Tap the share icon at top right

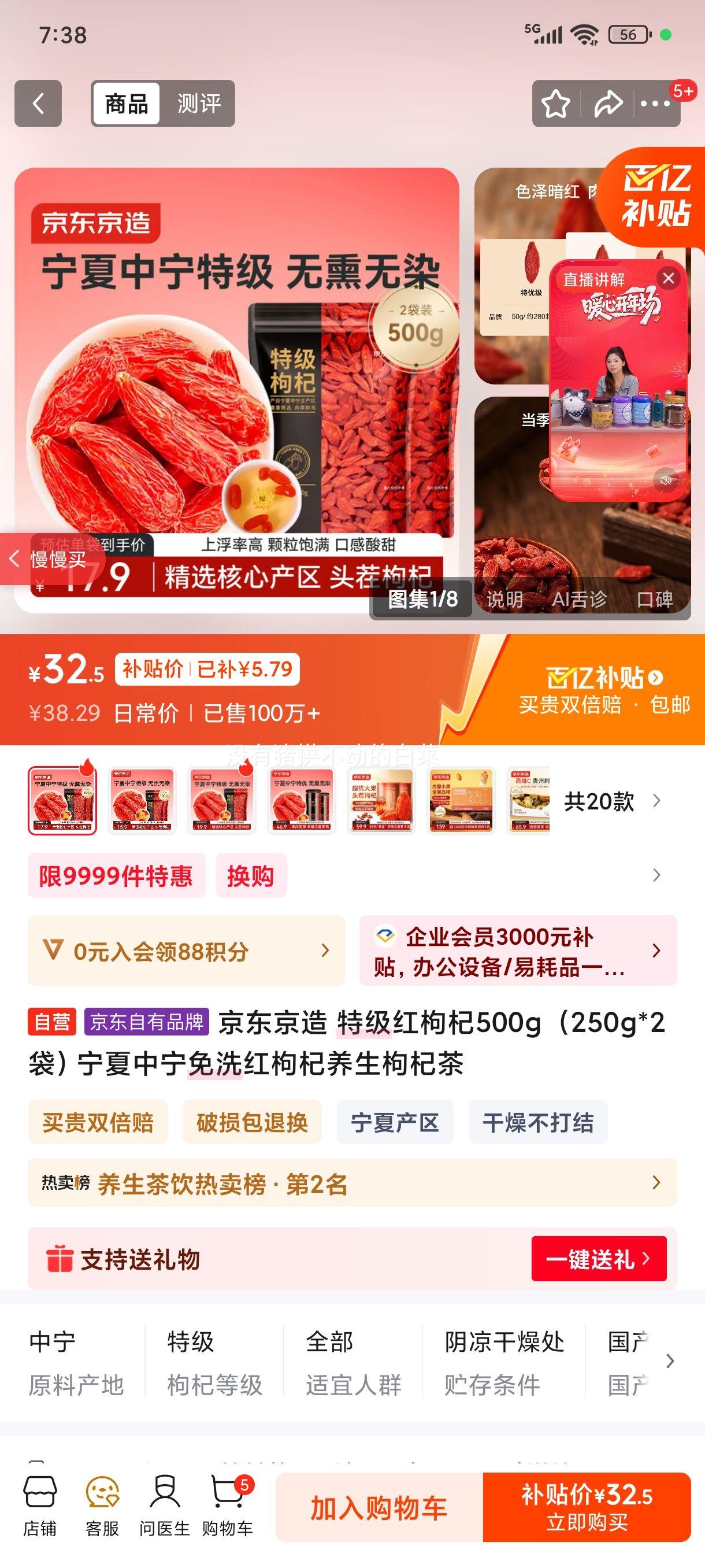[x=608, y=103]
